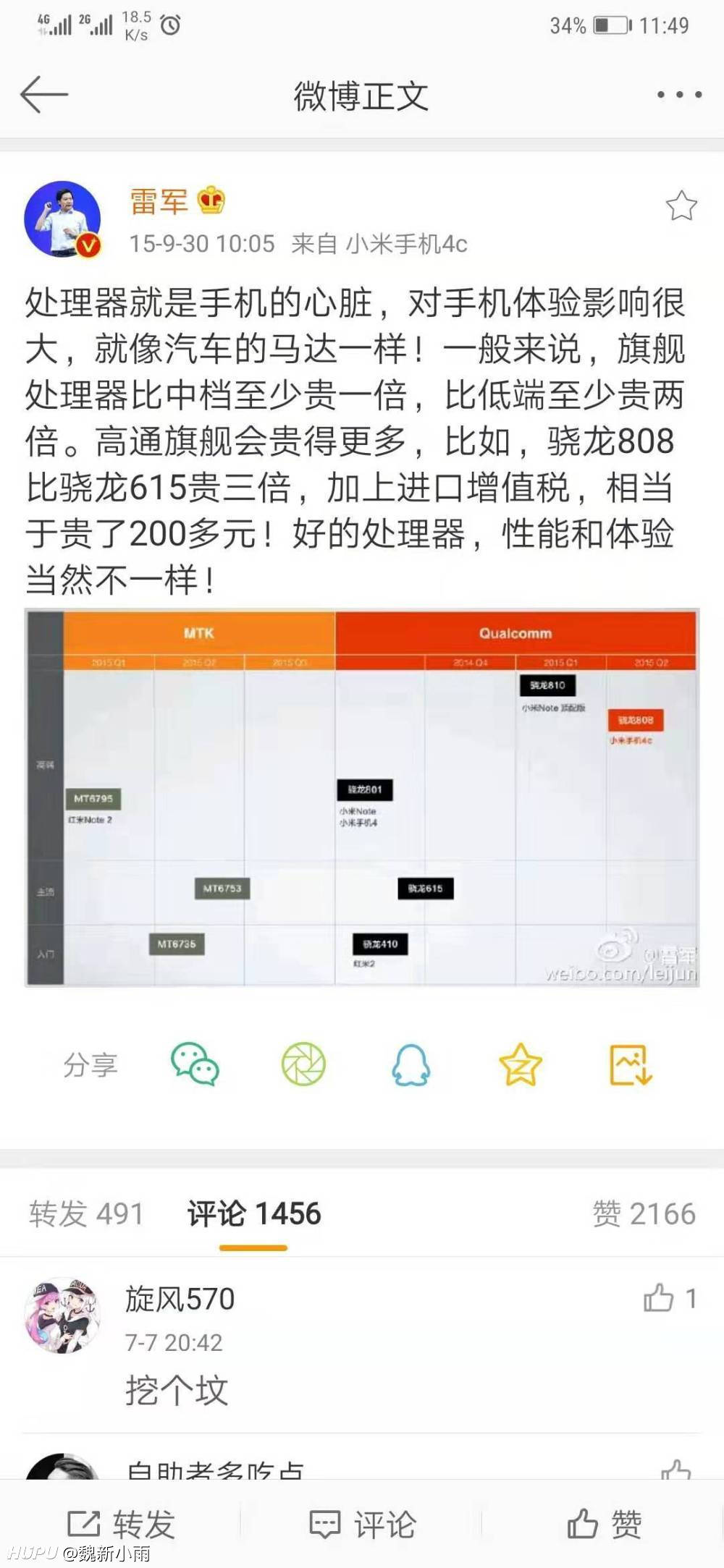
Task: Select the 评论 1456 tab
Action: click(x=254, y=1213)
